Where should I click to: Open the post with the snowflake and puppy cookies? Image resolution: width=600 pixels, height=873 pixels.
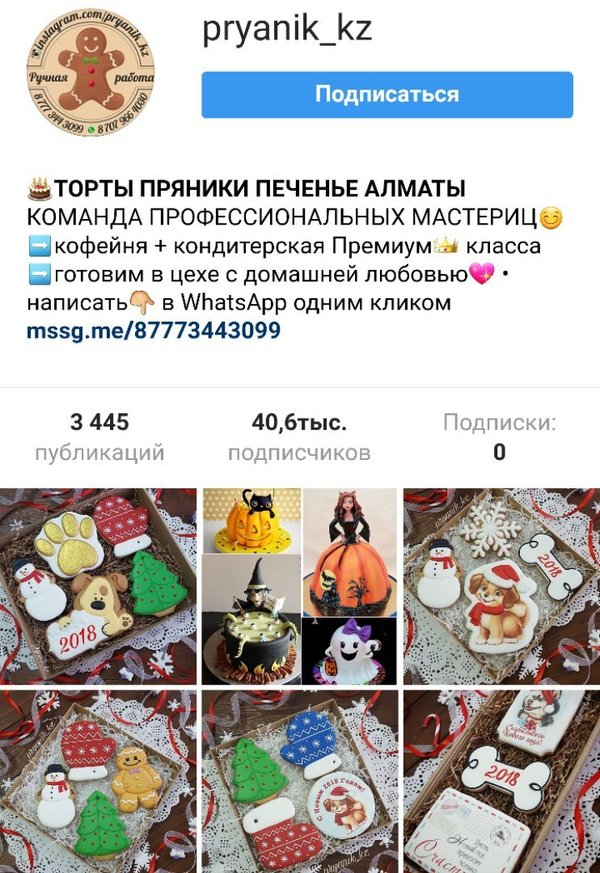click(x=501, y=585)
